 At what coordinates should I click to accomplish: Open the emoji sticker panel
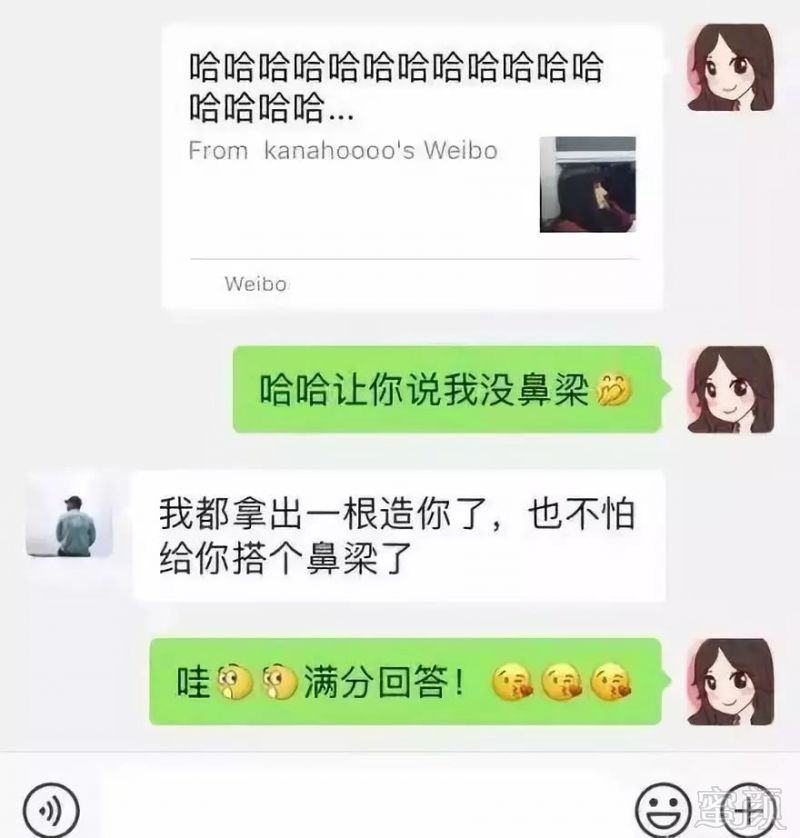click(x=660, y=805)
